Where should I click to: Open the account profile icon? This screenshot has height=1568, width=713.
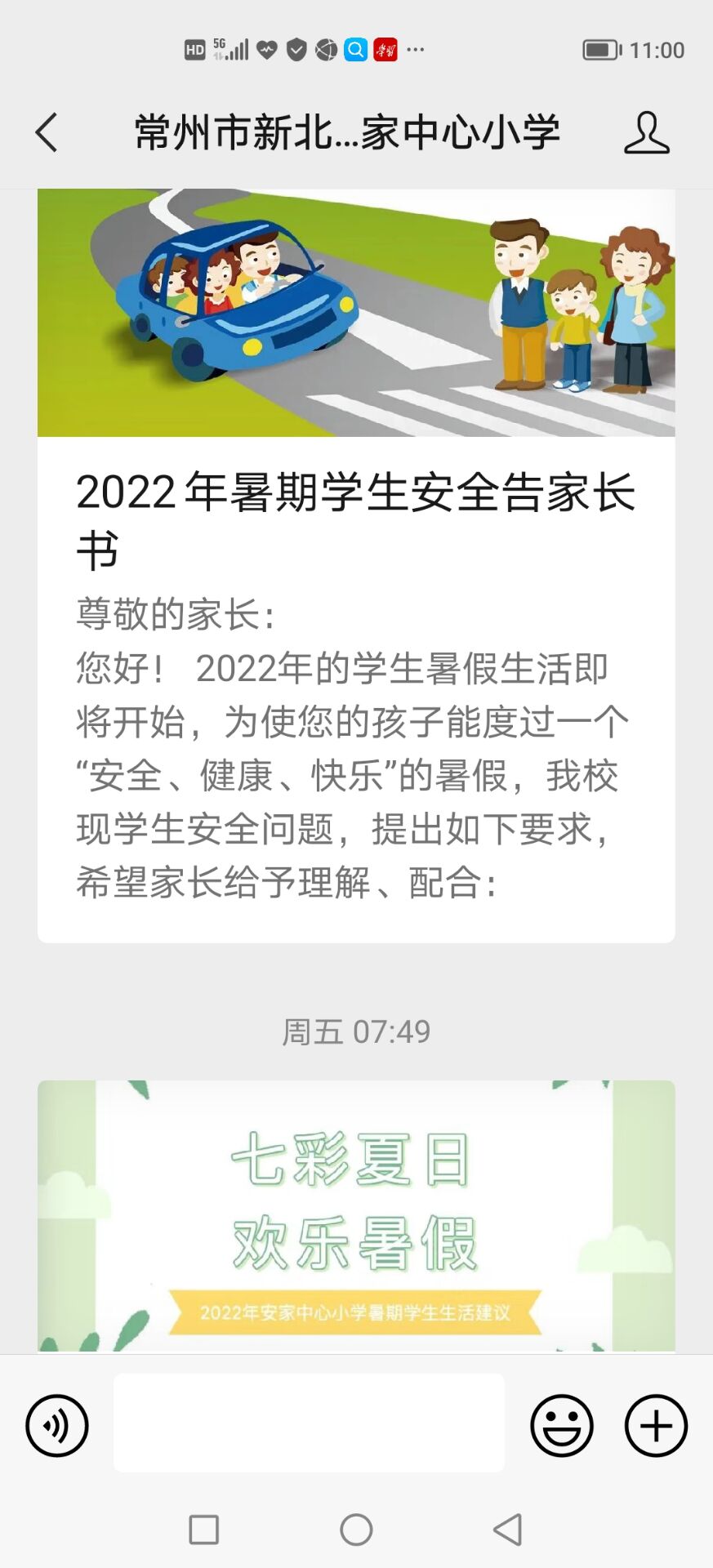point(646,132)
